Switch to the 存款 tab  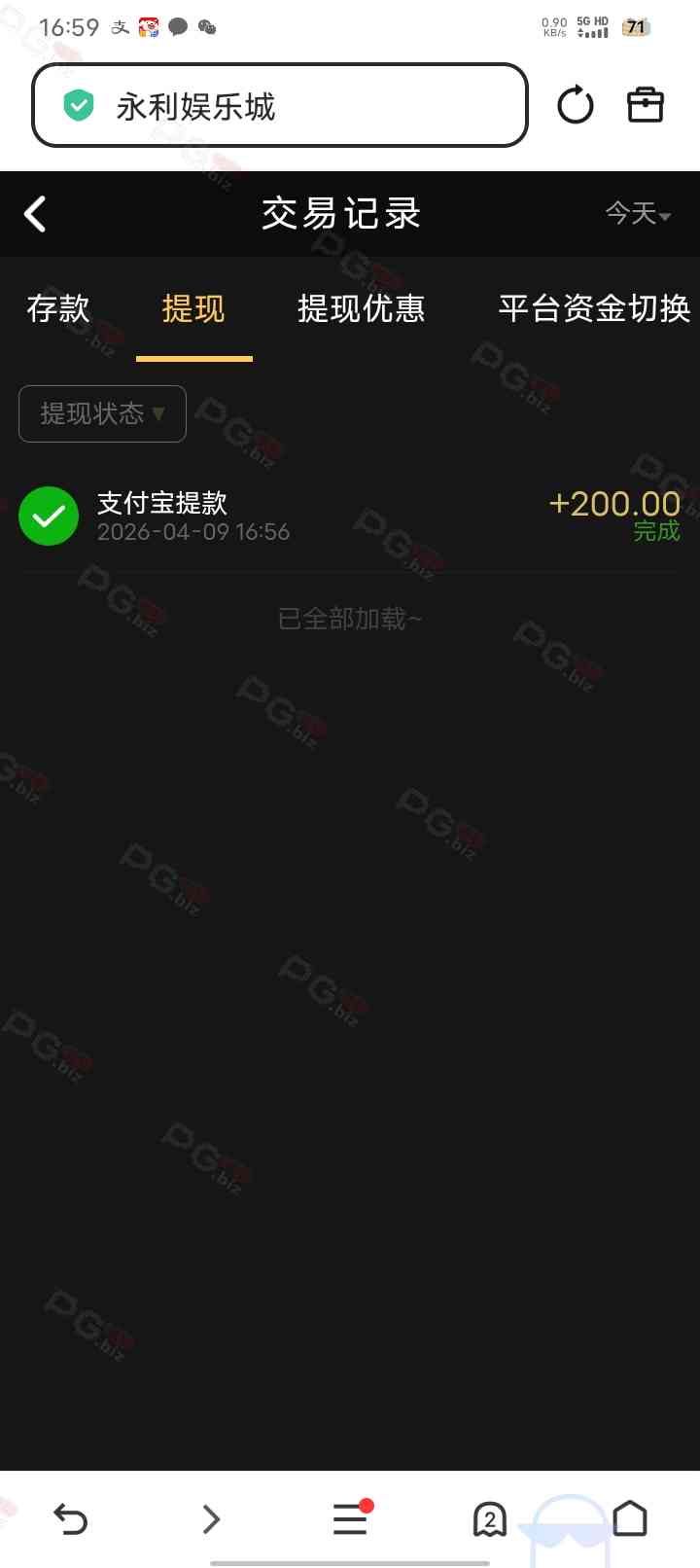tap(58, 309)
